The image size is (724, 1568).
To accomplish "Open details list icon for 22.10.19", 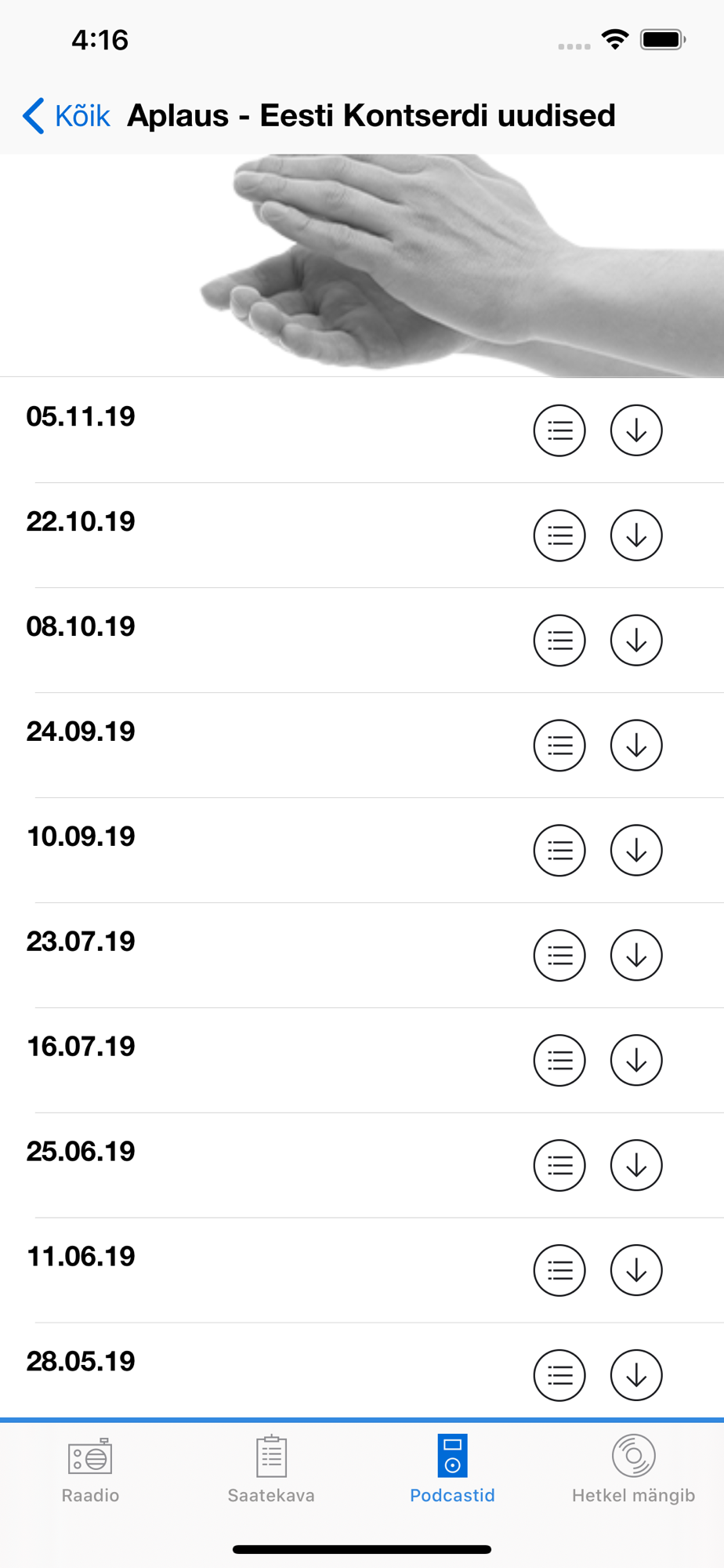I will (559, 535).
